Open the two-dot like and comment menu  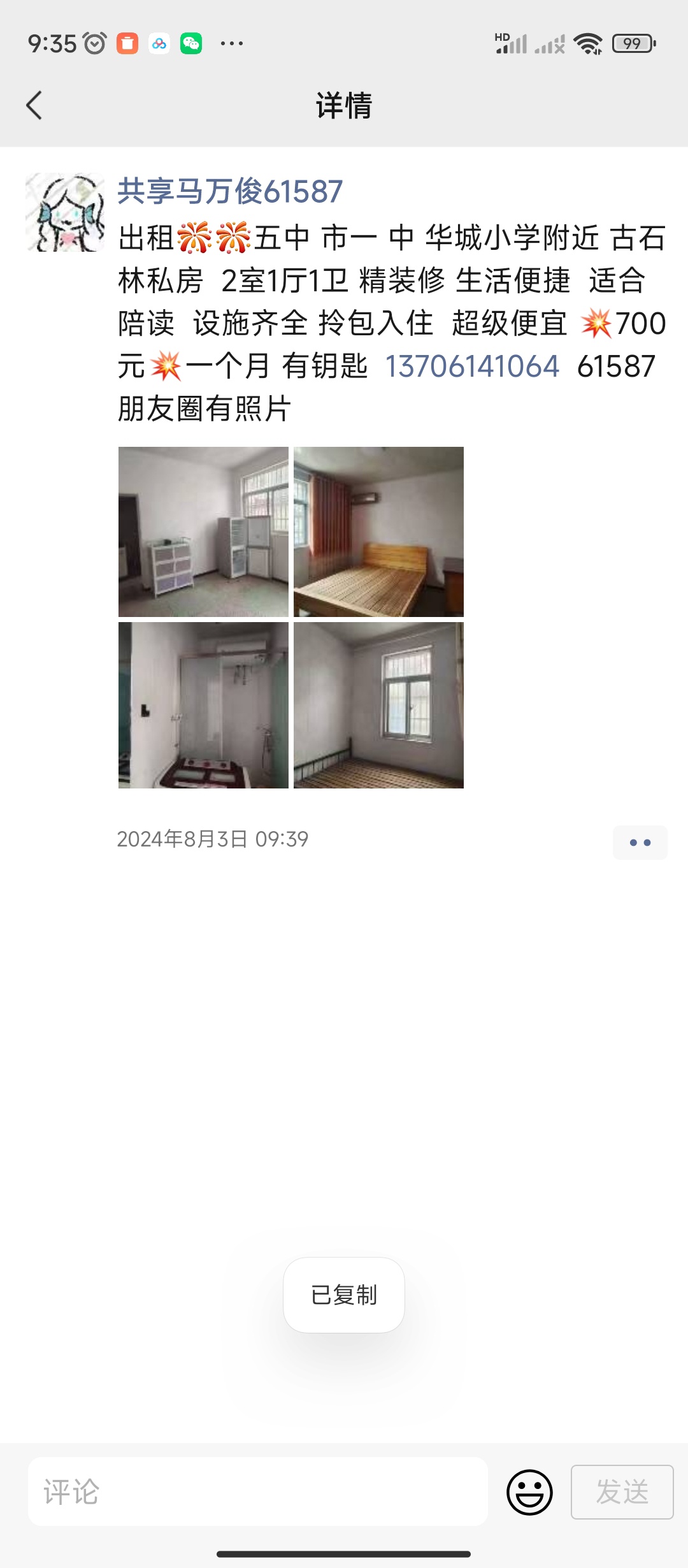pyautogui.click(x=640, y=843)
